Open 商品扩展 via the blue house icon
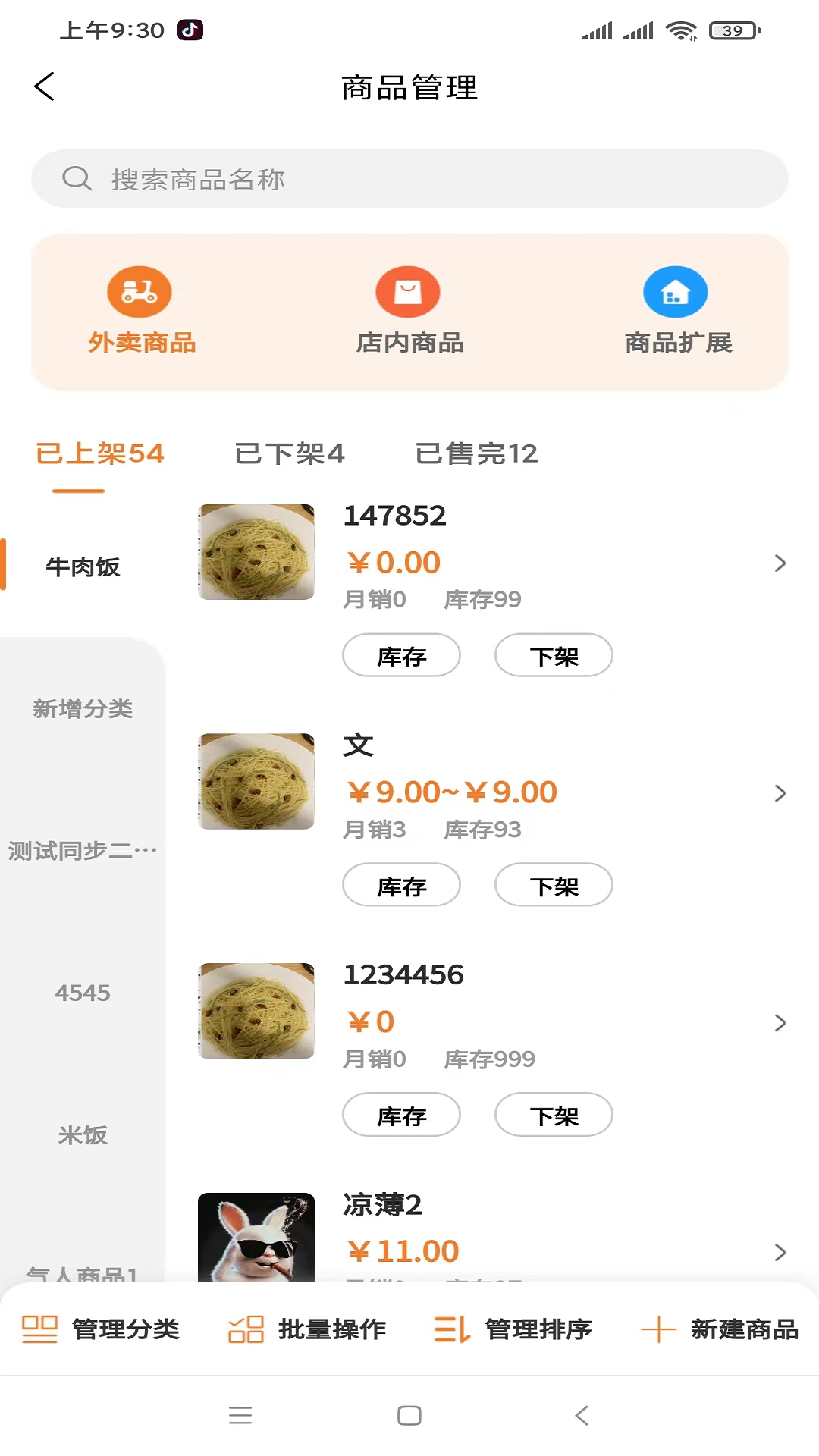The width and height of the screenshot is (819, 1456). point(676,290)
